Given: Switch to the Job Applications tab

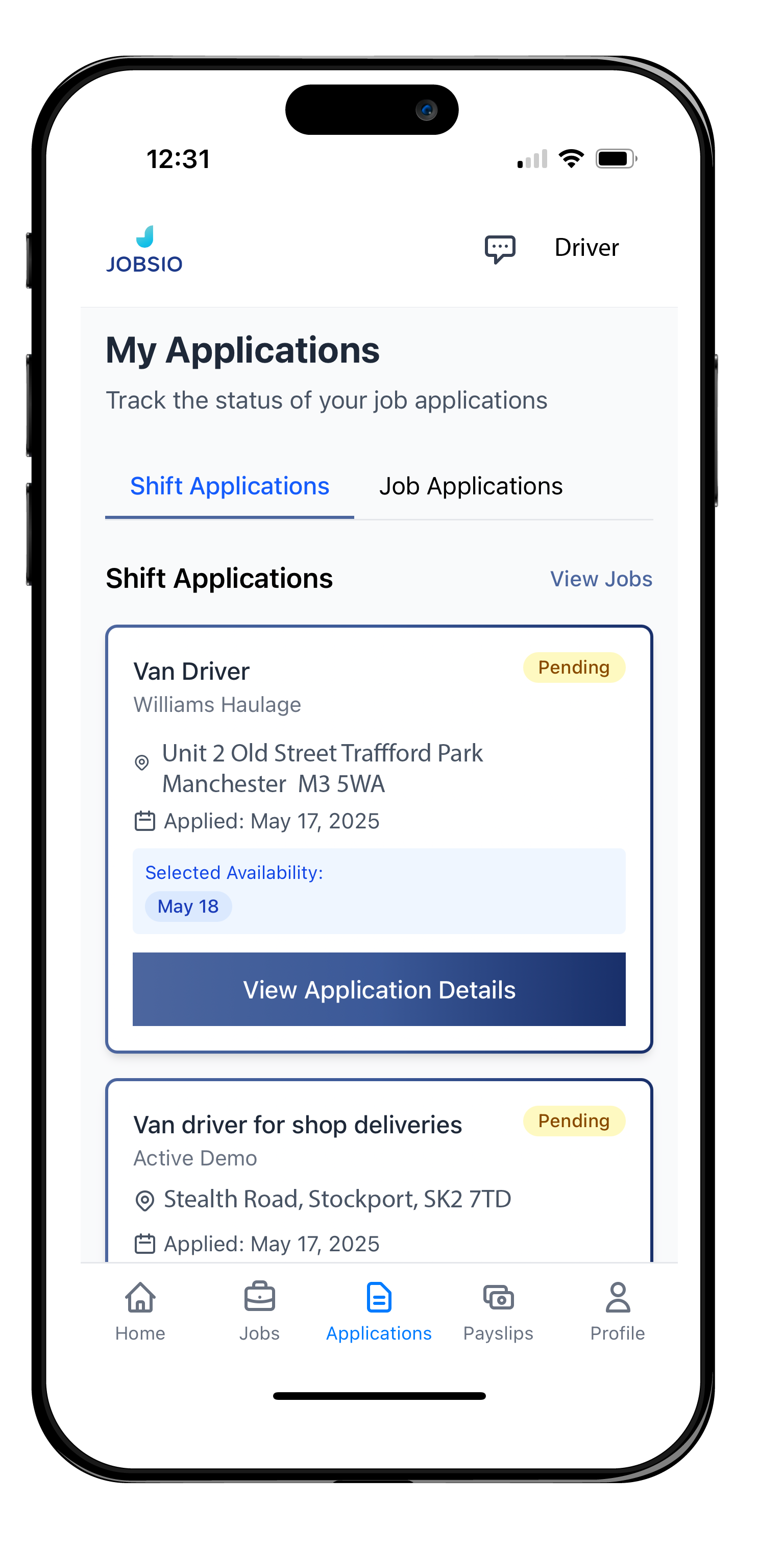Looking at the screenshot, I should (471, 487).
